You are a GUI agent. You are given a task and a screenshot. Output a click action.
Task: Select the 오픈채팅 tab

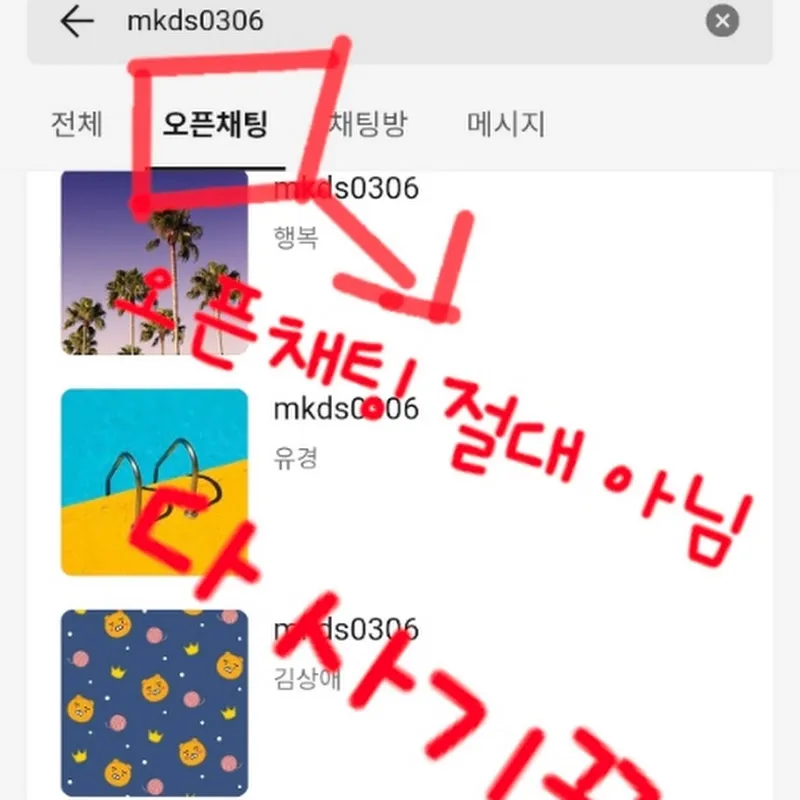point(214,126)
